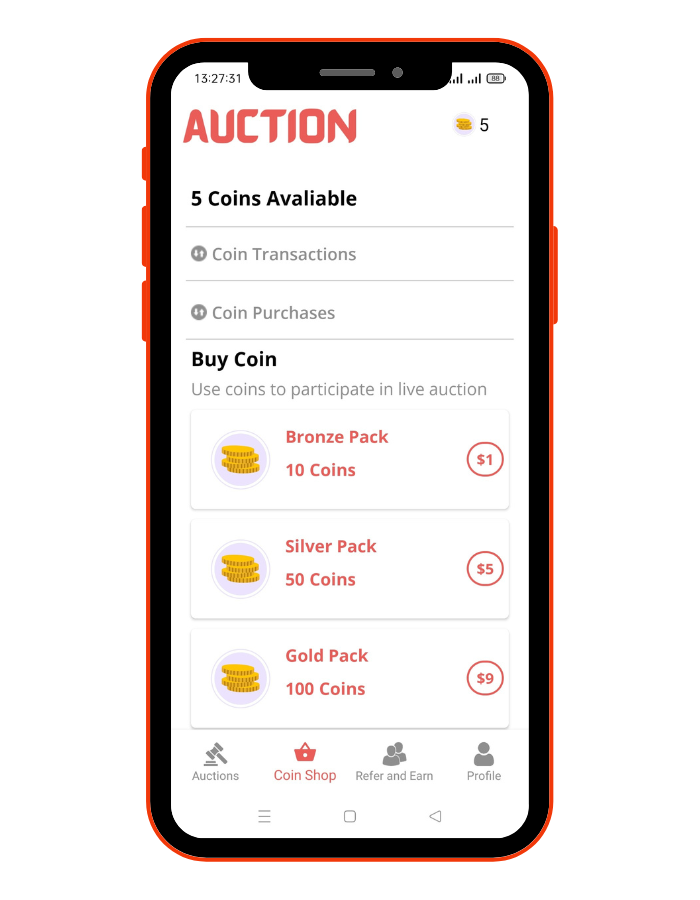Open the Coin Shop tab
The width and height of the screenshot is (700, 900).
point(305,762)
